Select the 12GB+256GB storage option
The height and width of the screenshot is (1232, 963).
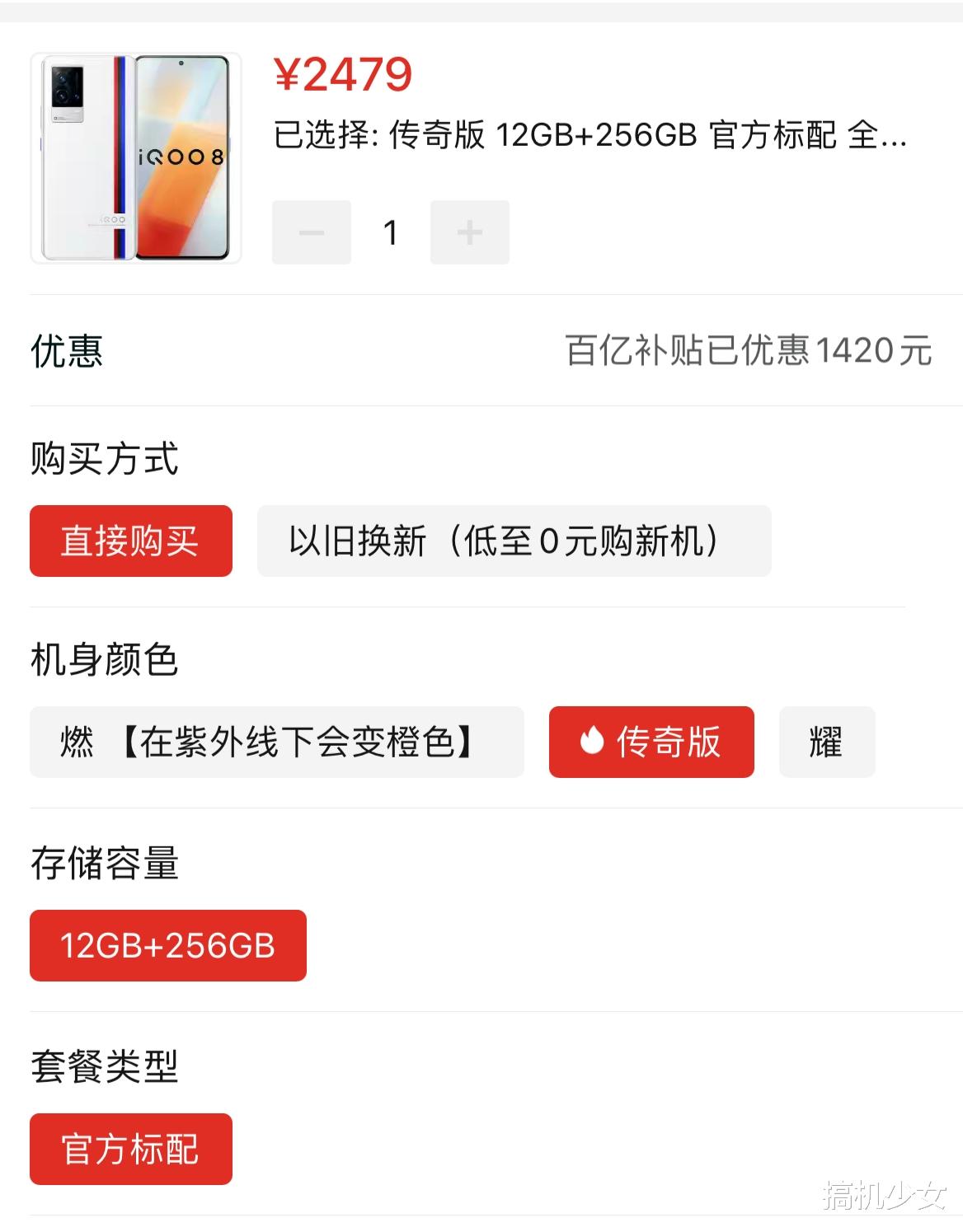click(167, 945)
